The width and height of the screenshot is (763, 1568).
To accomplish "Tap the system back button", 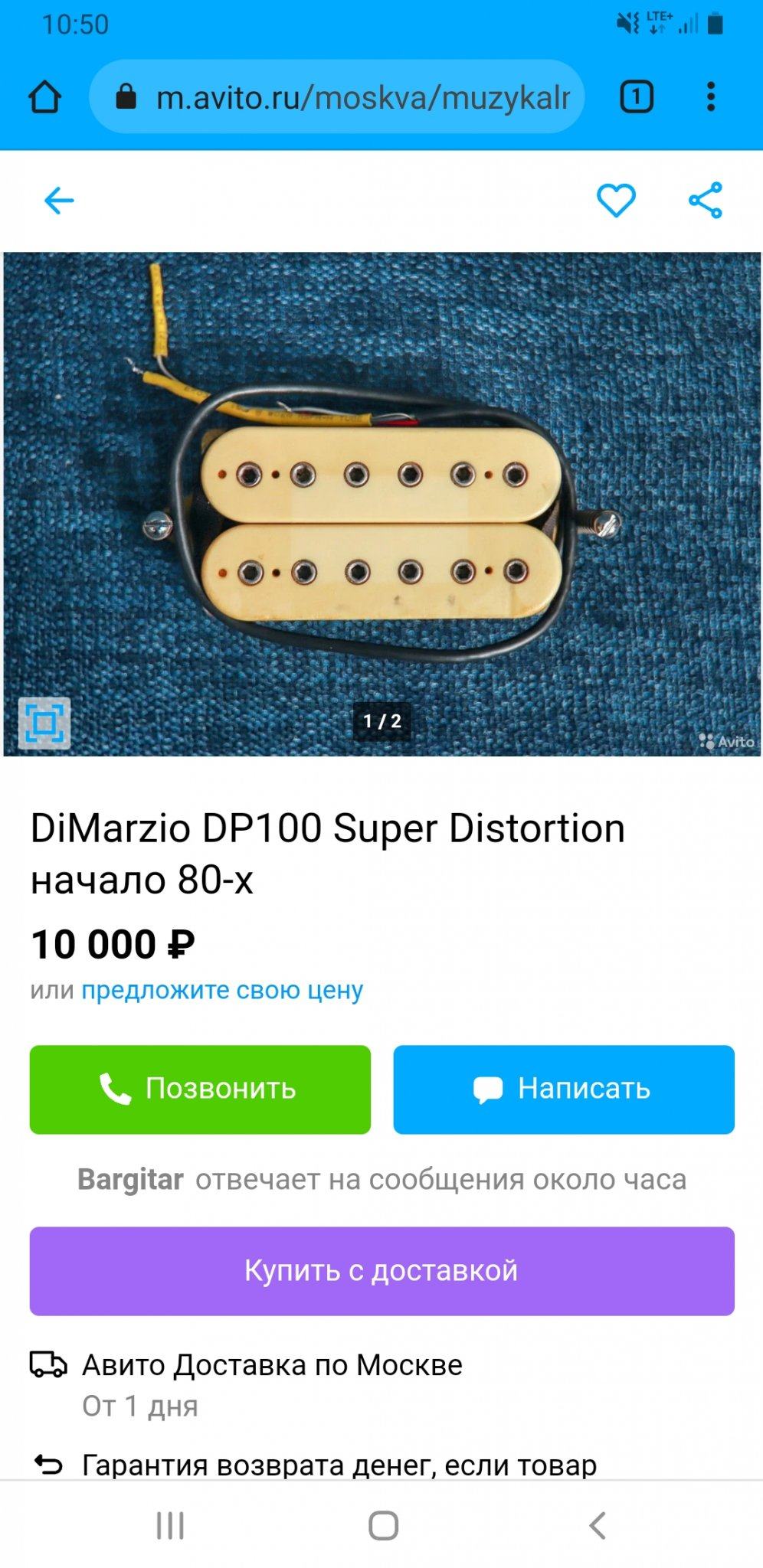I will [x=598, y=1525].
